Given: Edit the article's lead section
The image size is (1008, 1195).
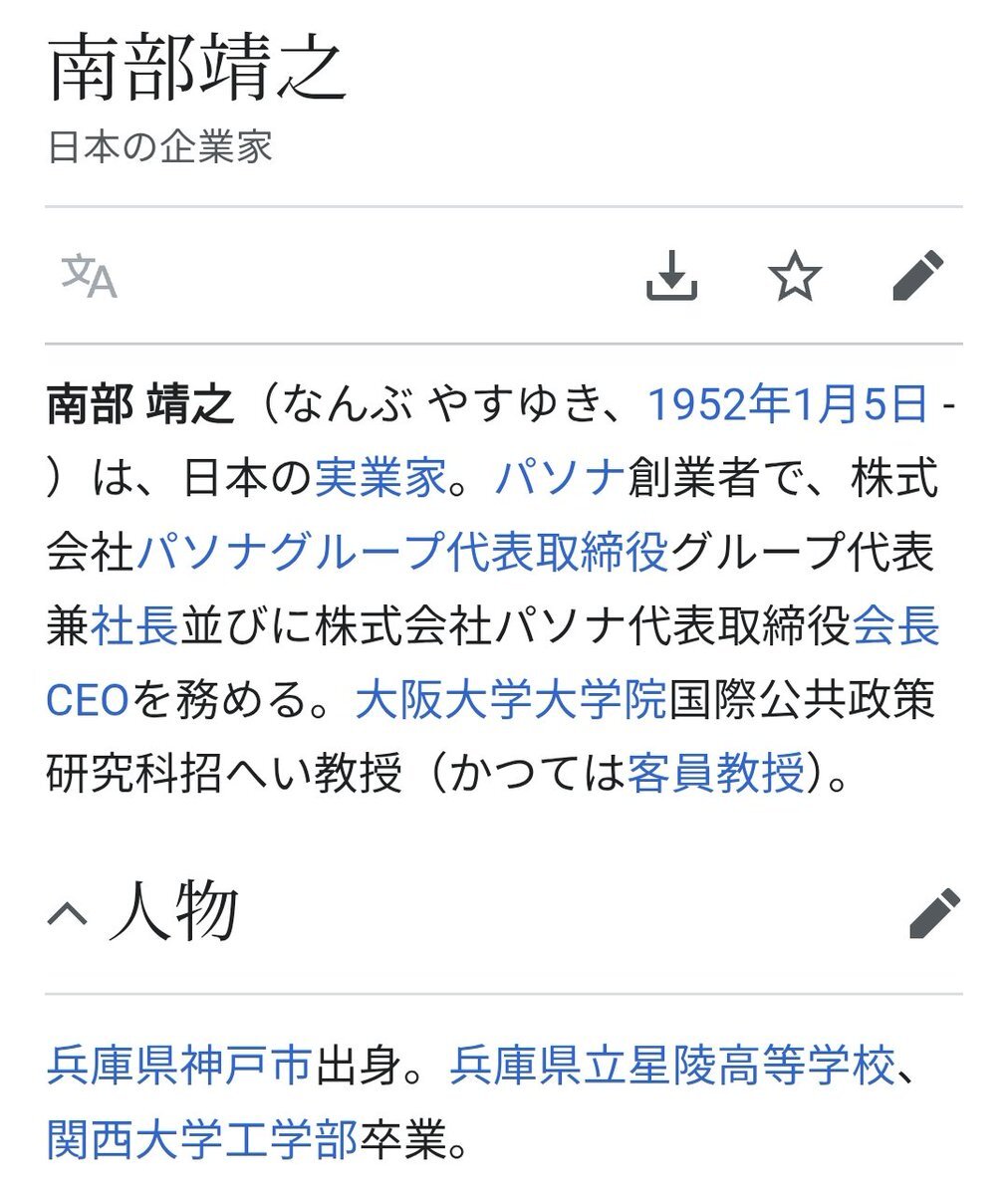Looking at the screenshot, I should tap(917, 276).
